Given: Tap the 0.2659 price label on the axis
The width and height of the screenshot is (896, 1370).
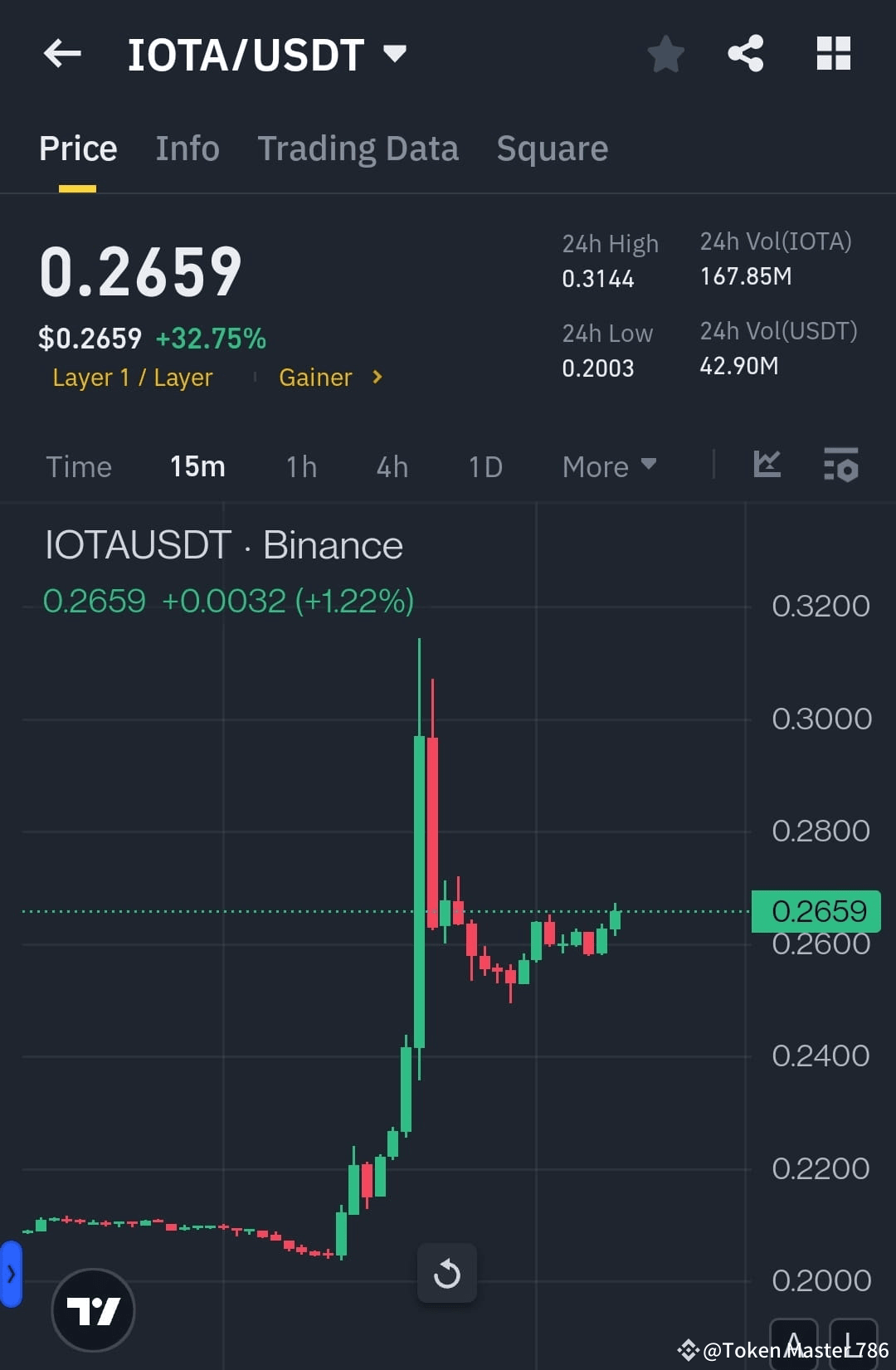Looking at the screenshot, I should coord(816,910).
